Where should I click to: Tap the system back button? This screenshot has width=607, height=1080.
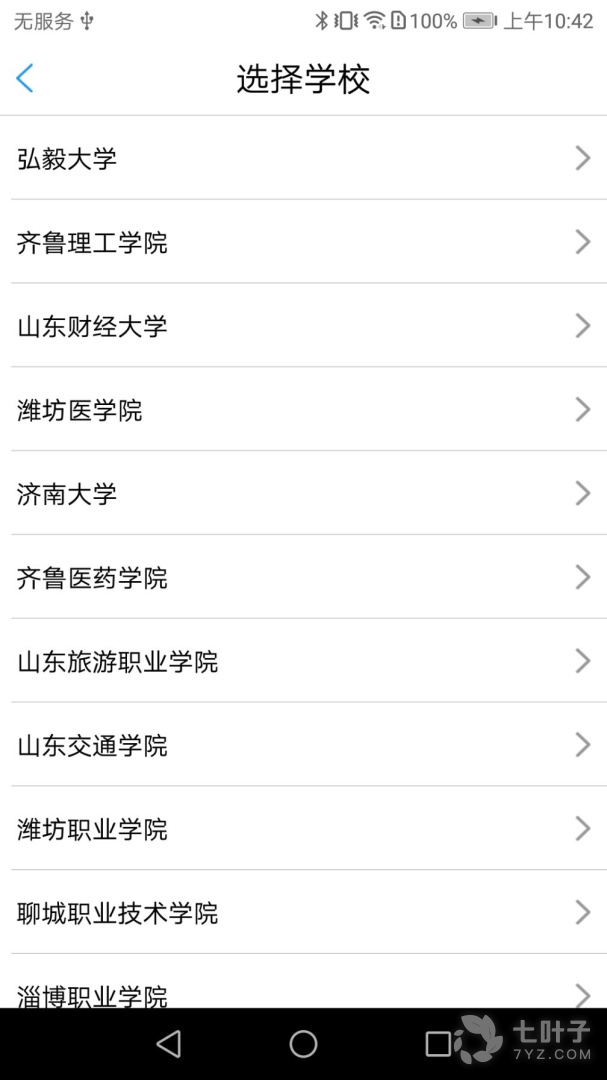coord(169,1045)
